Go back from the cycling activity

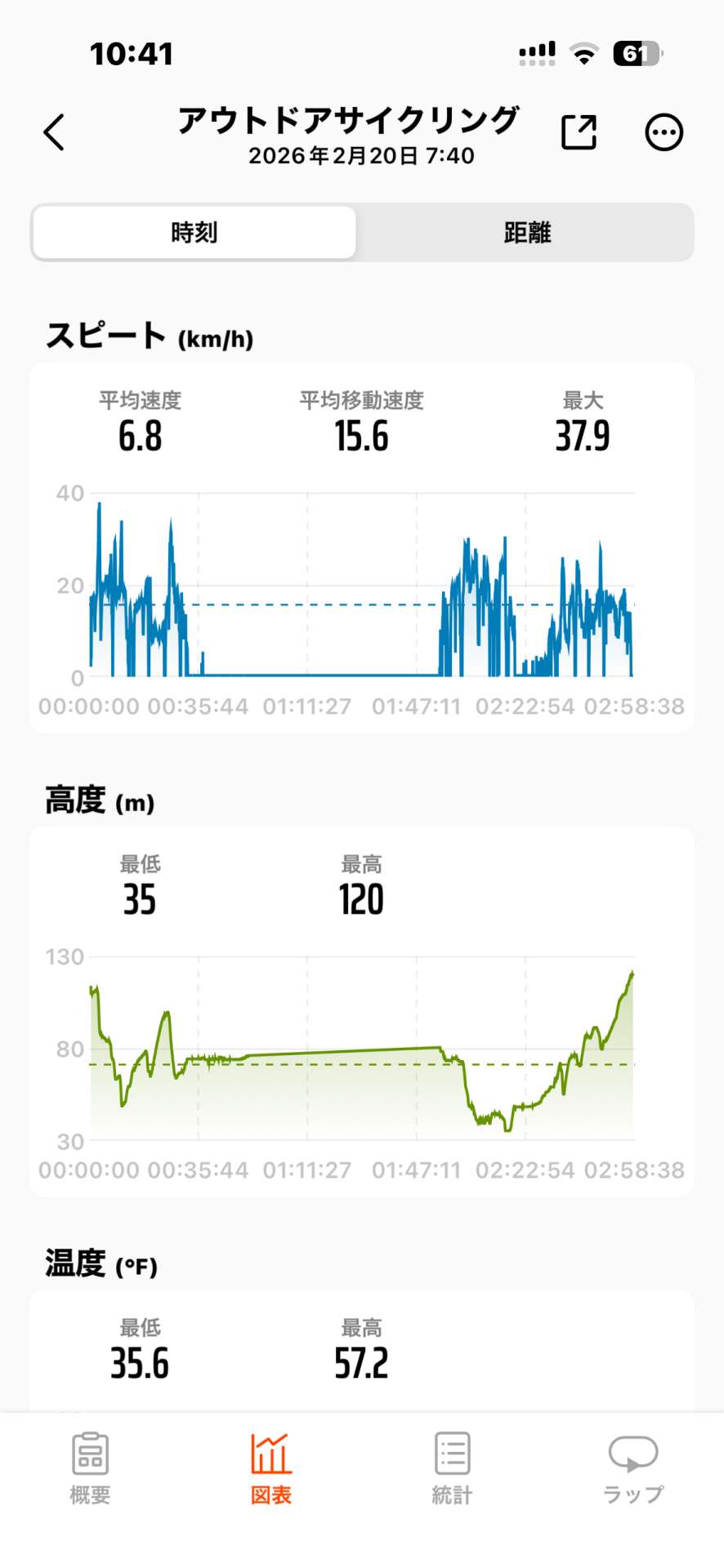pos(54,132)
